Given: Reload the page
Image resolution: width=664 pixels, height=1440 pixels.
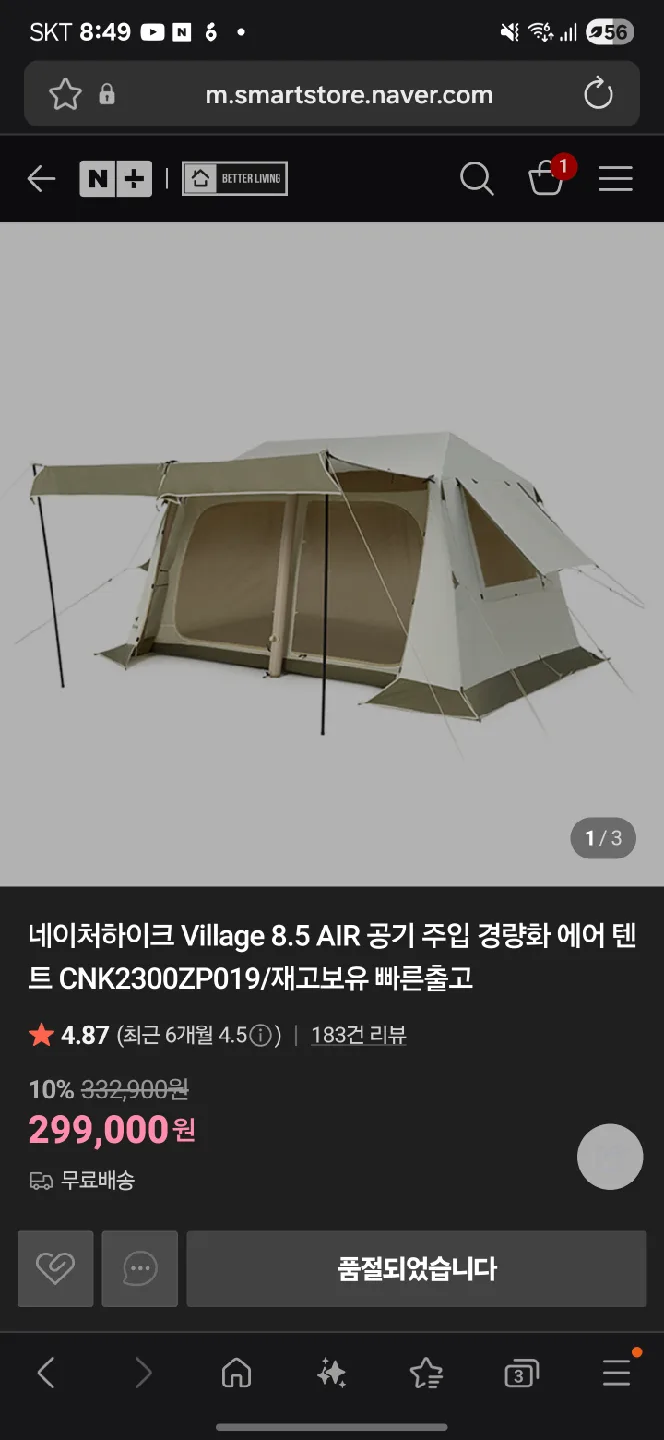Looking at the screenshot, I should (597, 95).
